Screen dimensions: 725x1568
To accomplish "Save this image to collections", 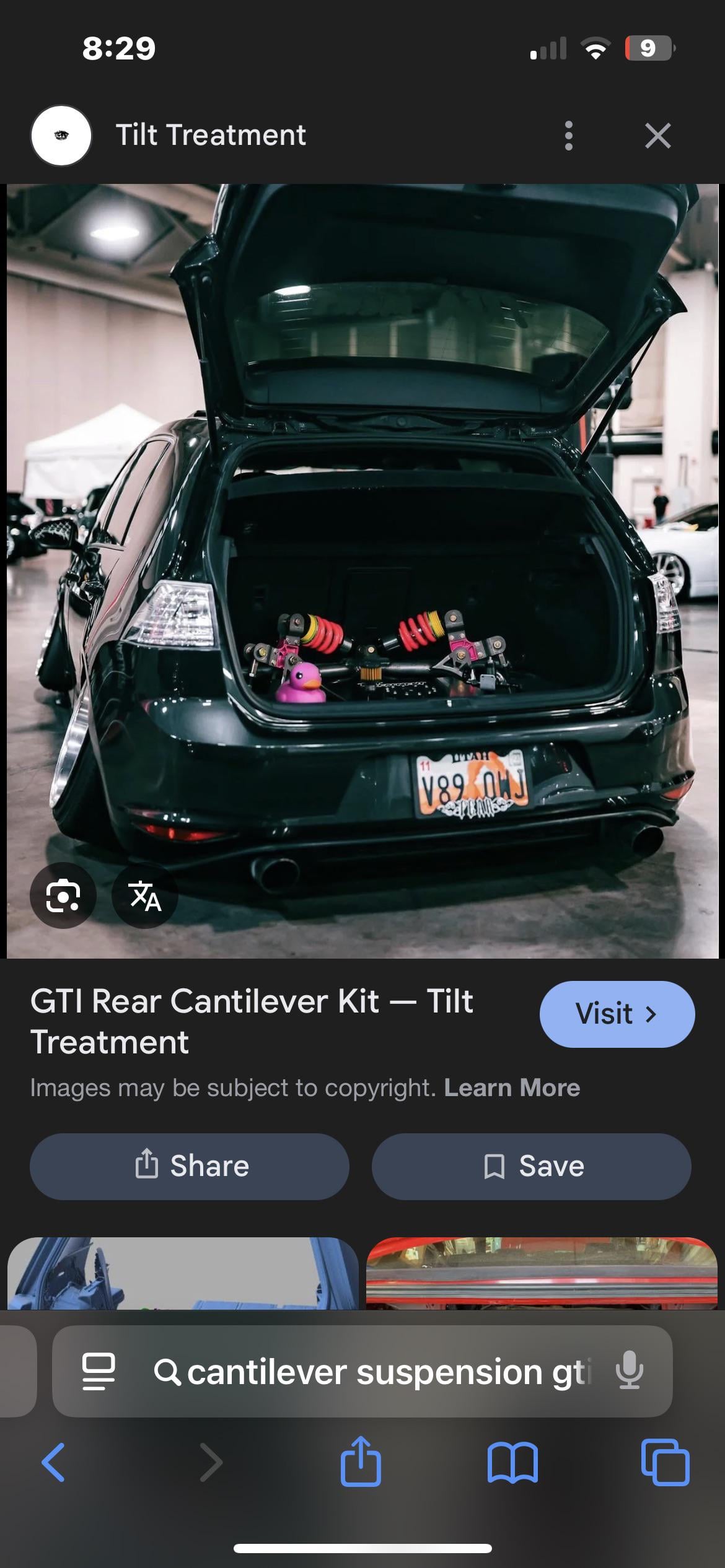I will (531, 1166).
